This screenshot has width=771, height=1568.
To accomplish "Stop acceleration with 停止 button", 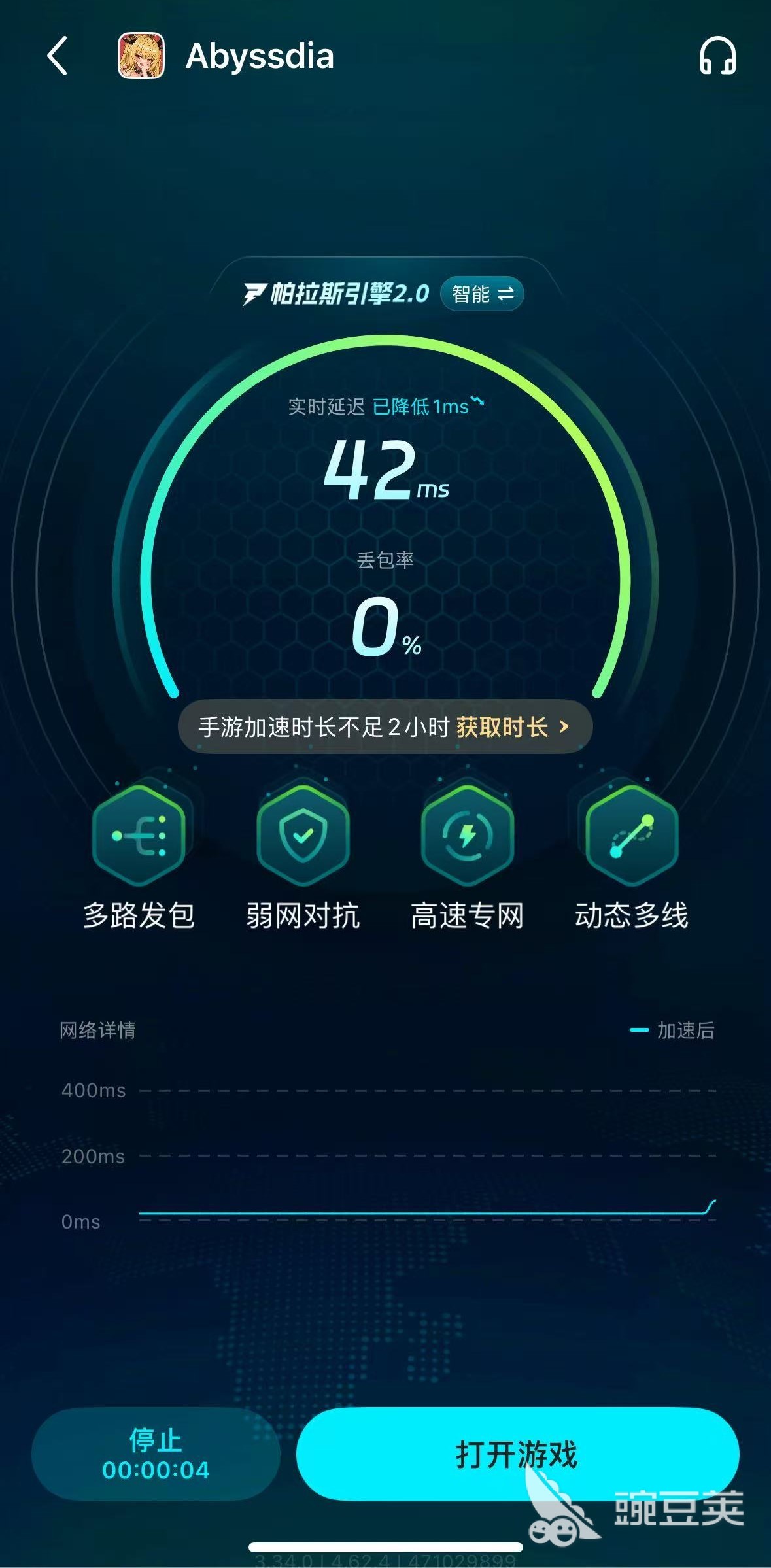I will [x=156, y=1454].
